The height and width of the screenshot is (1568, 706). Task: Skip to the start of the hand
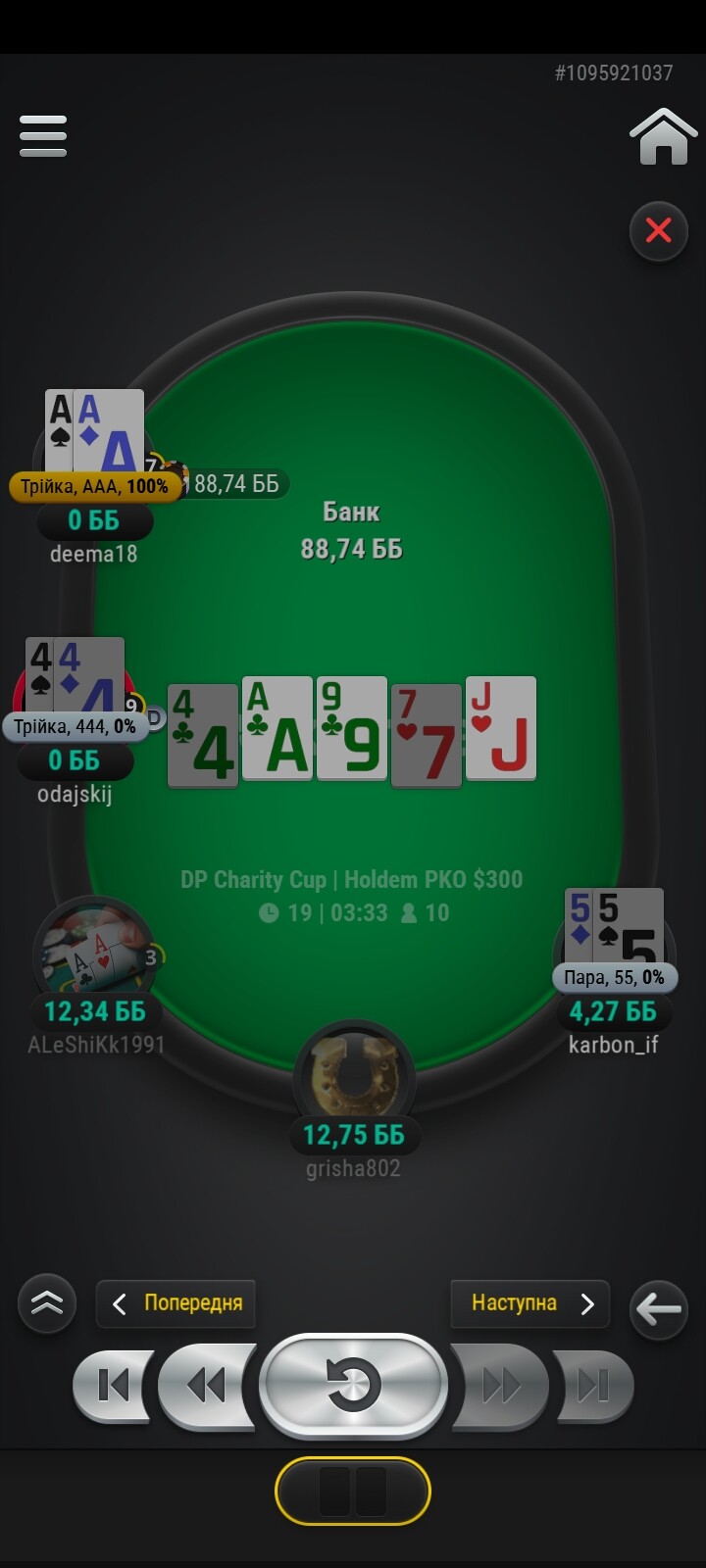(113, 1386)
